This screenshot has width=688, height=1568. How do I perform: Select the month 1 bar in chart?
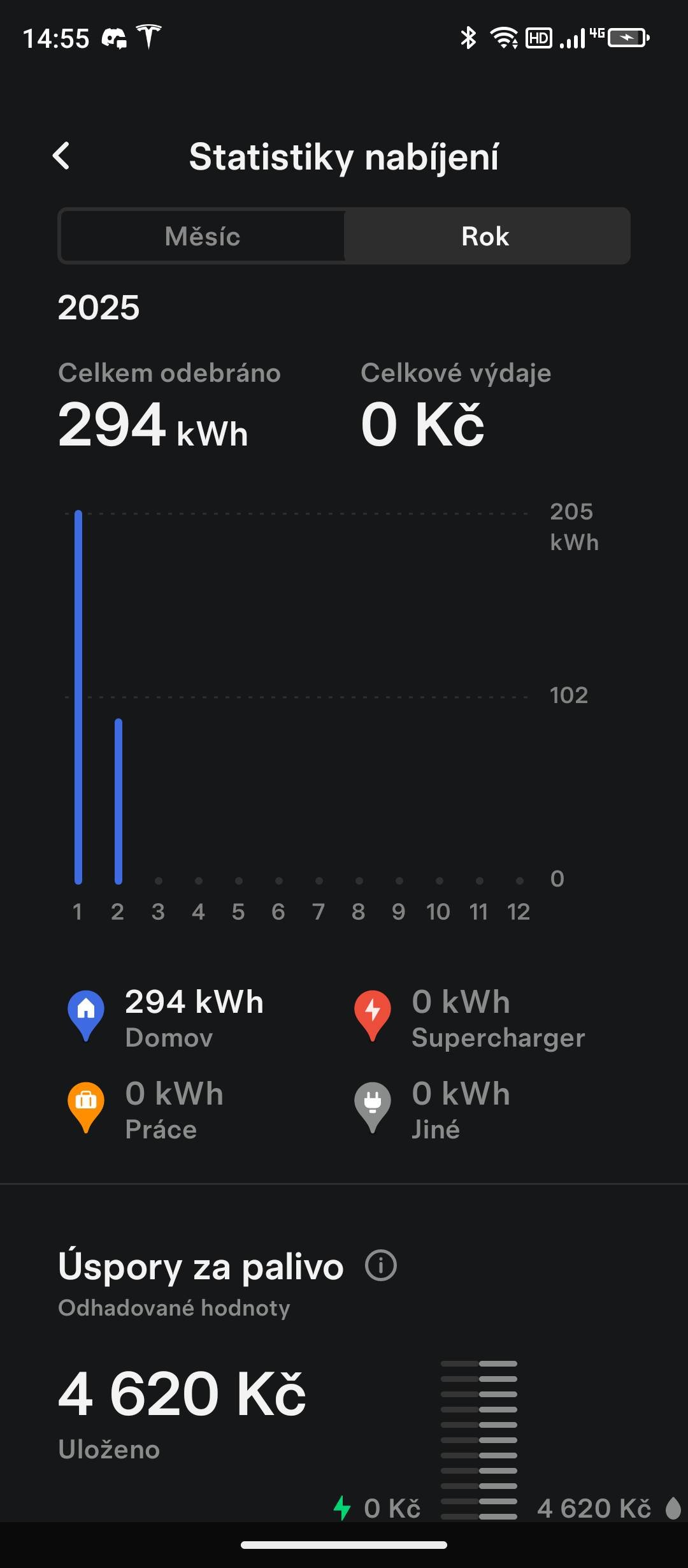tap(78, 697)
